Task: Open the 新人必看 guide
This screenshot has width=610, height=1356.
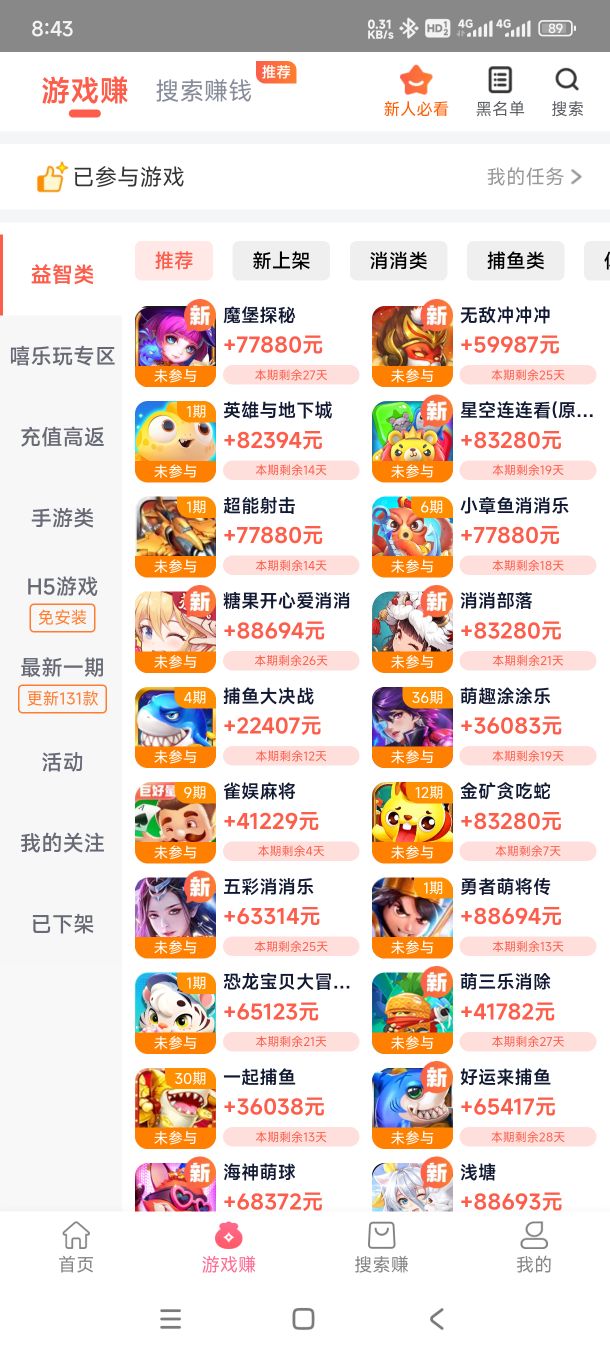Action: (416, 92)
